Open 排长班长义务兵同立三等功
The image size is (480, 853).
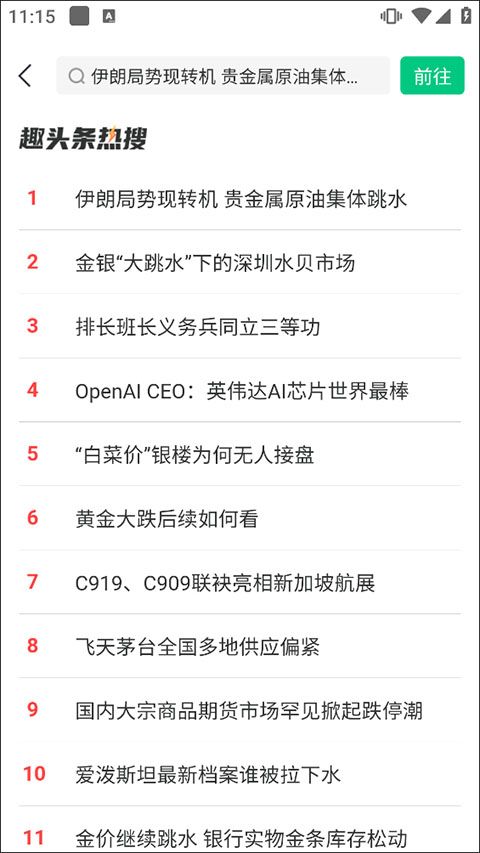click(240, 326)
